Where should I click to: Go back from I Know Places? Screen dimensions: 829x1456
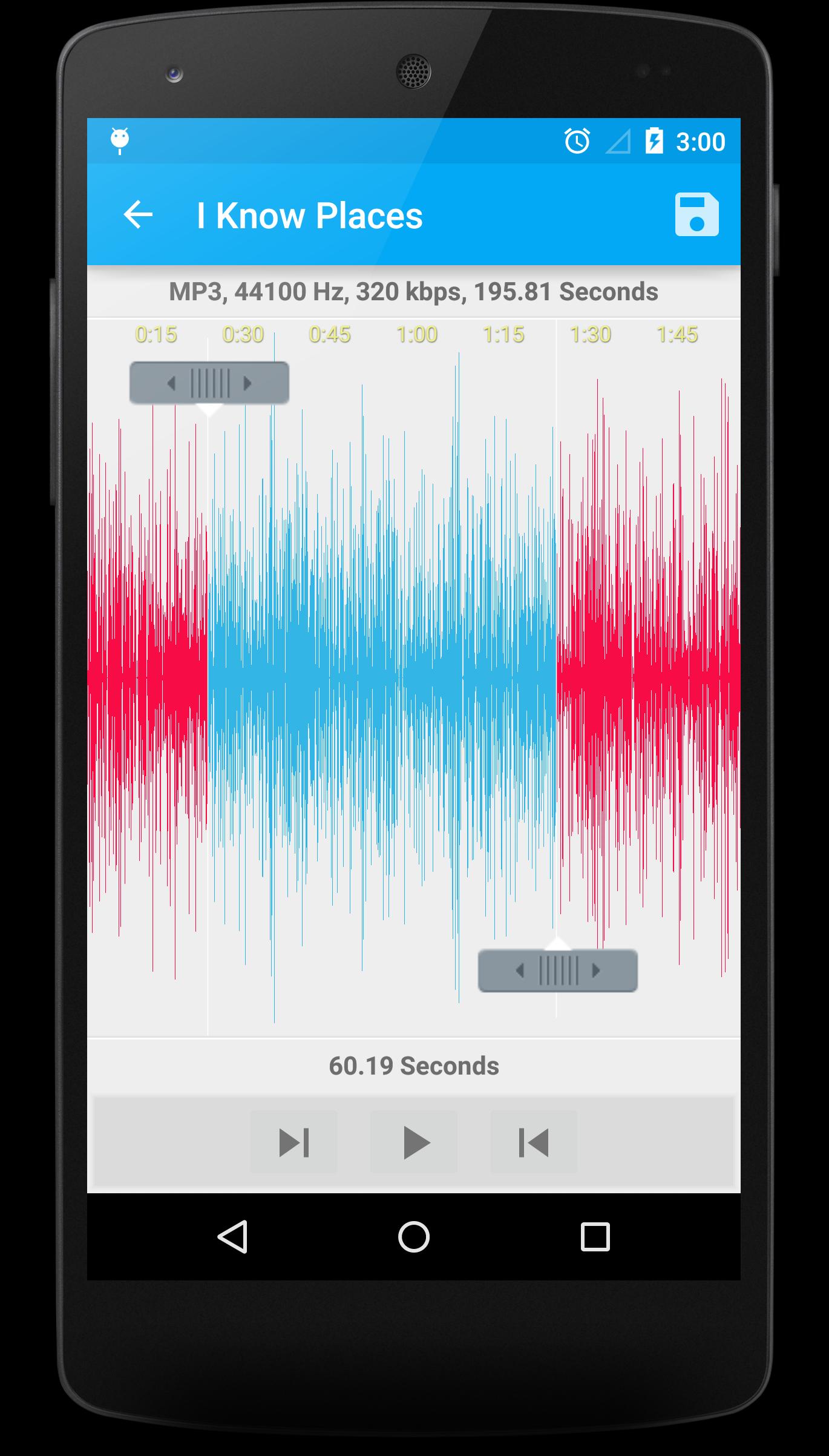[x=138, y=215]
